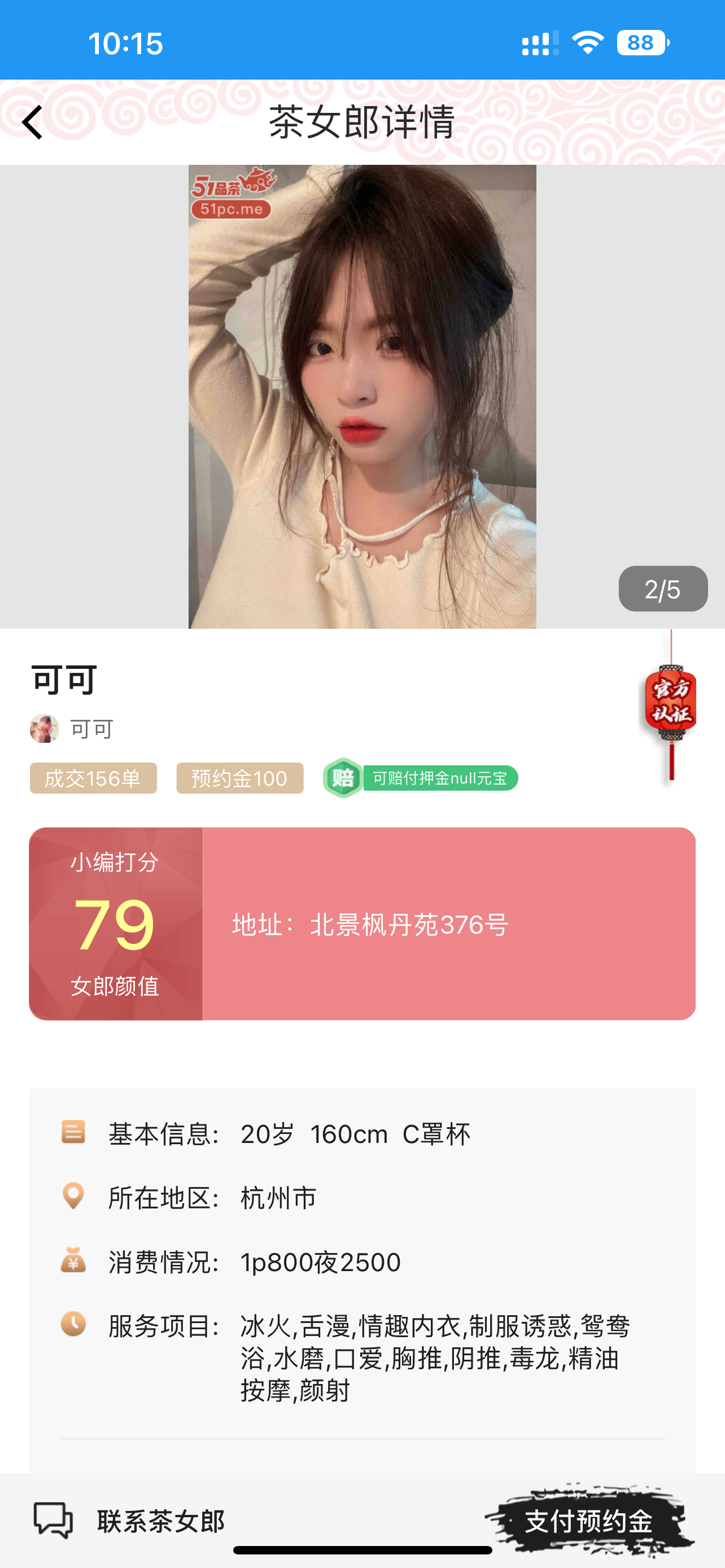Go back from the detail page
Image resolution: width=725 pixels, height=1568 pixels.
[x=33, y=122]
